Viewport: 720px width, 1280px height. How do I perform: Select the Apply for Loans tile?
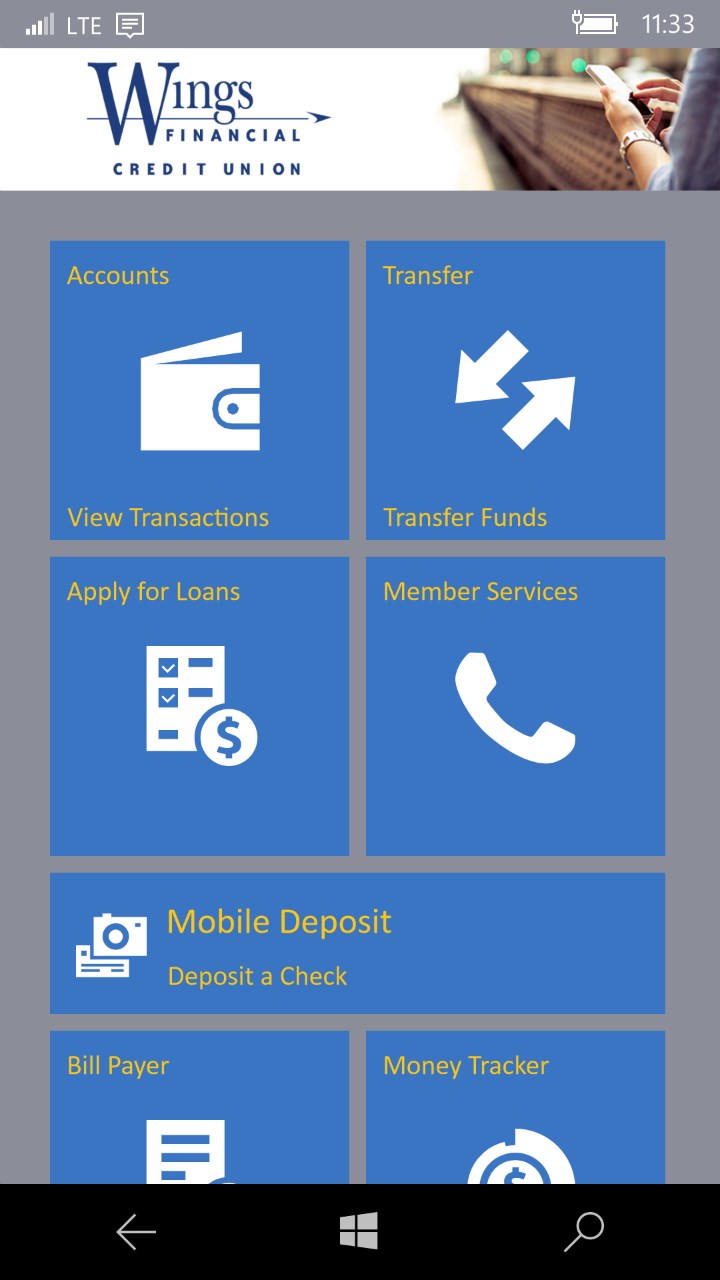tap(200, 706)
